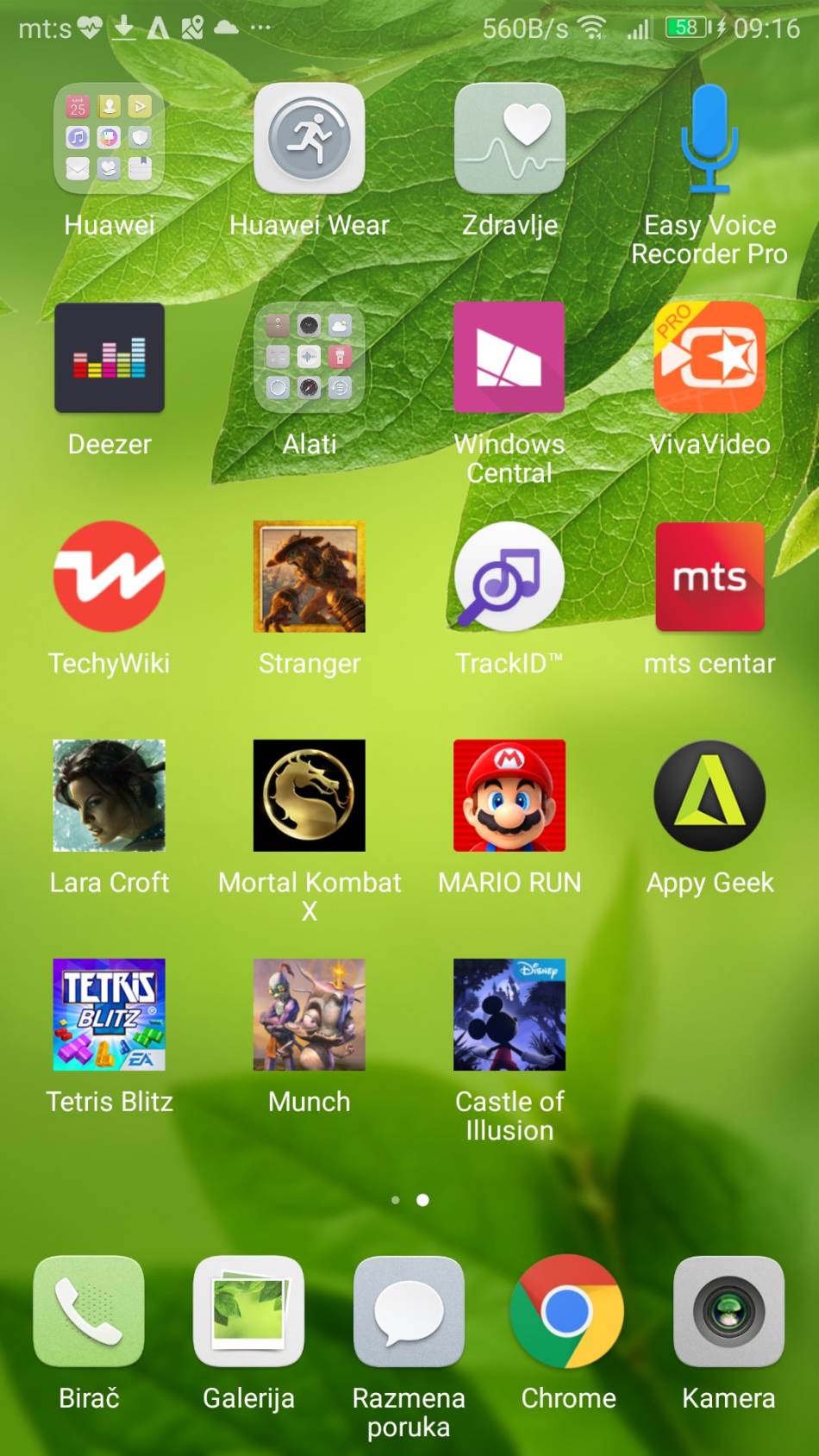
Task: Play MARIO RUN
Action: click(510, 795)
